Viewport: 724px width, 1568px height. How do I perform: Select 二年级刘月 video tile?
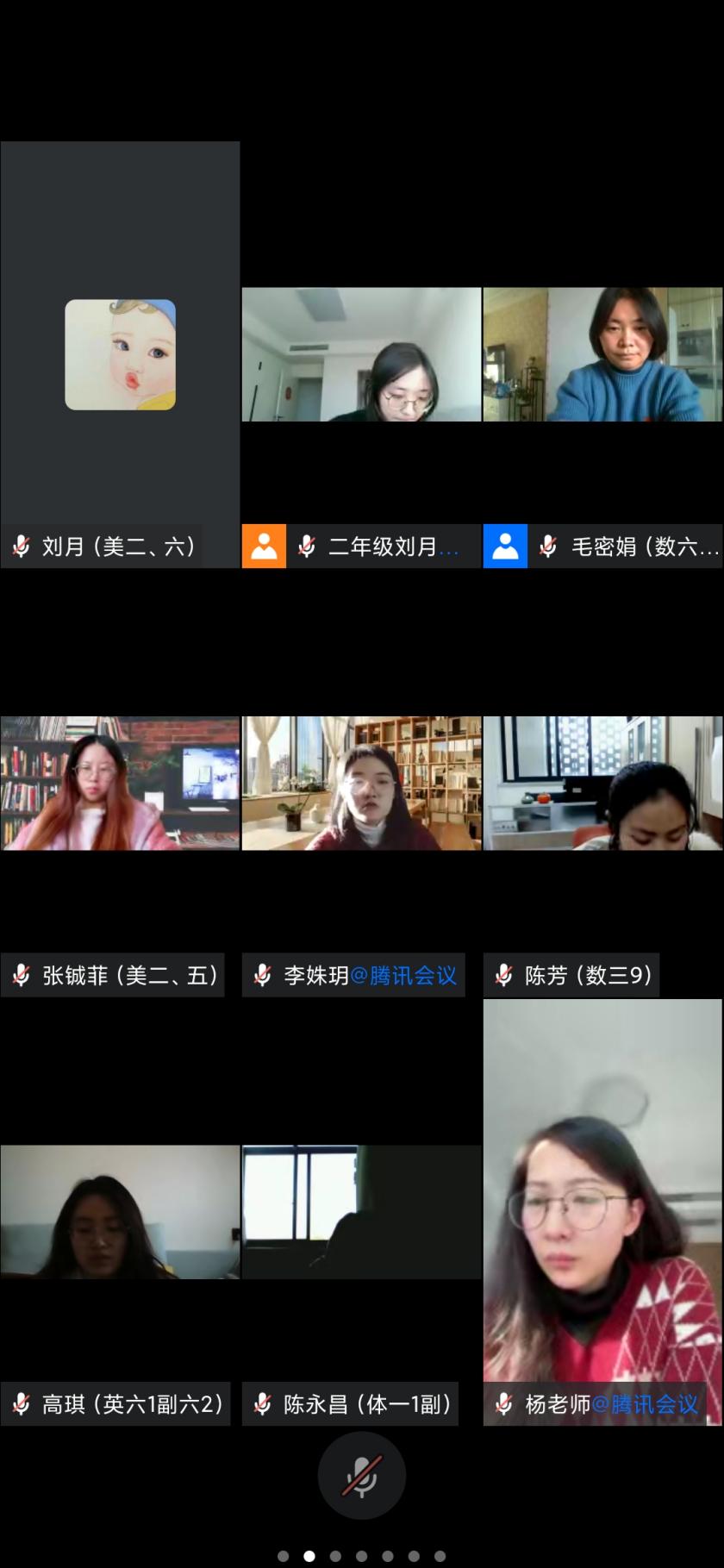point(361,354)
